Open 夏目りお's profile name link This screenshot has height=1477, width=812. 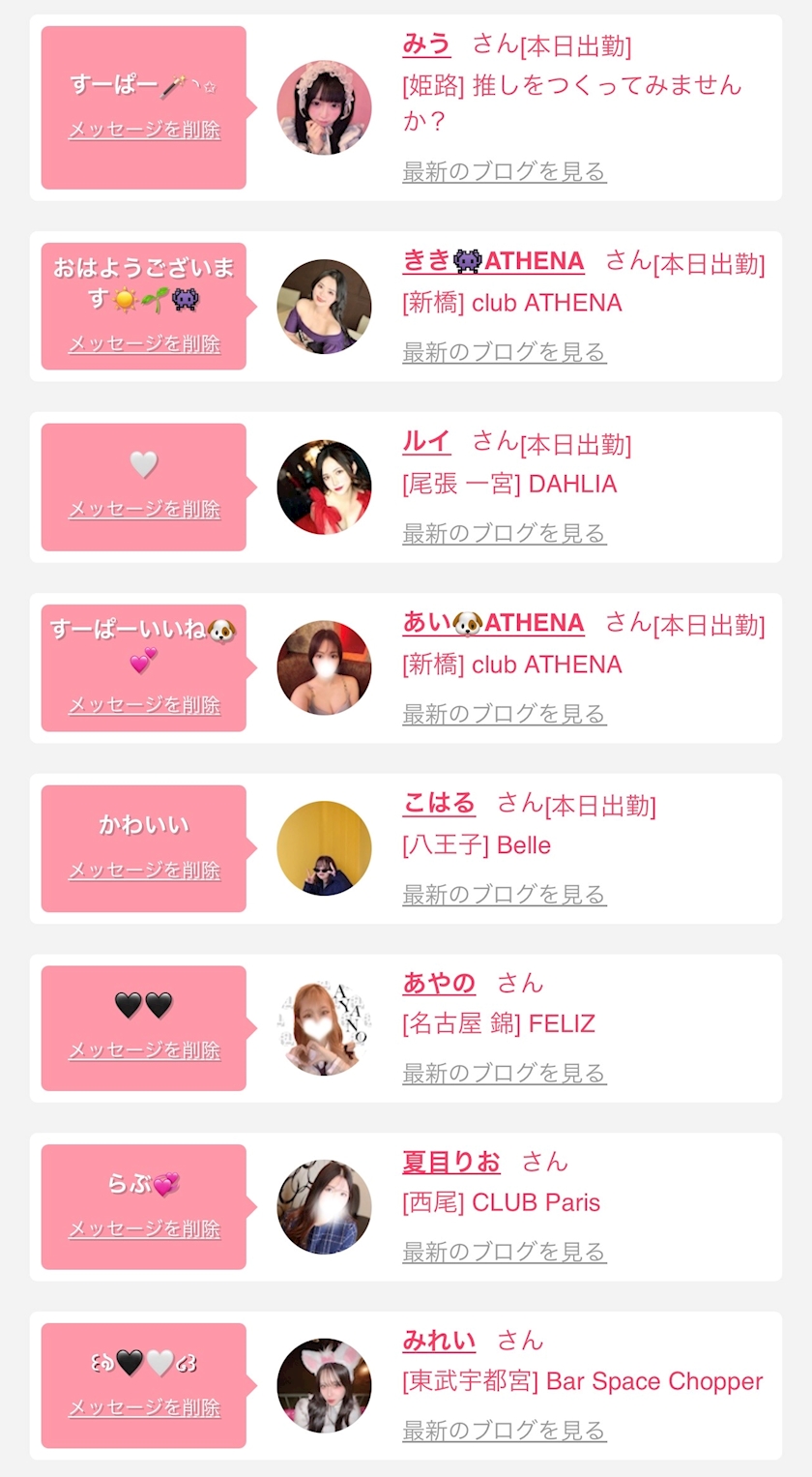[x=451, y=1162]
